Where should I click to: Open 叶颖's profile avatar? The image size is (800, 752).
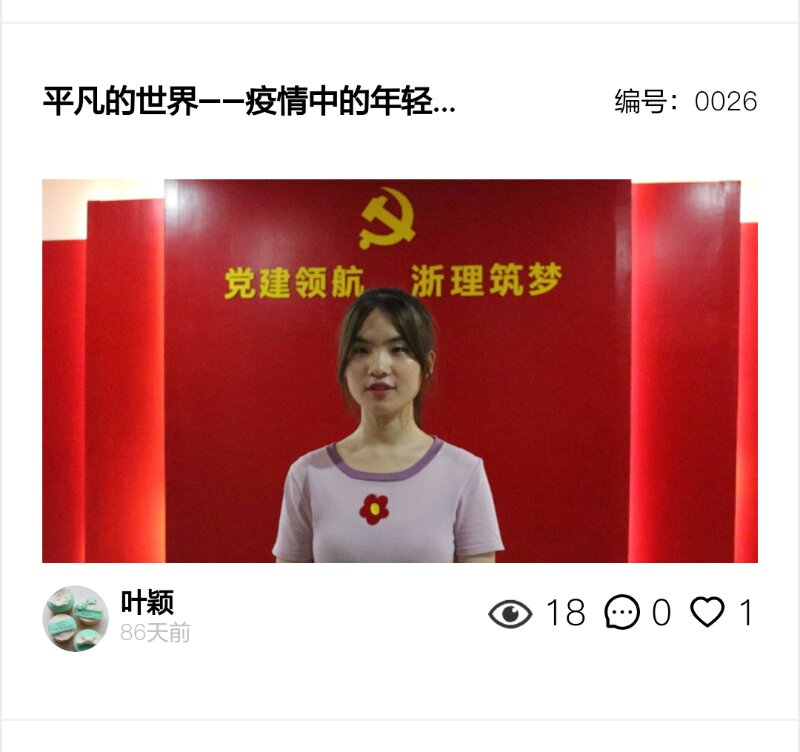pyautogui.click(x=75, y=618)
